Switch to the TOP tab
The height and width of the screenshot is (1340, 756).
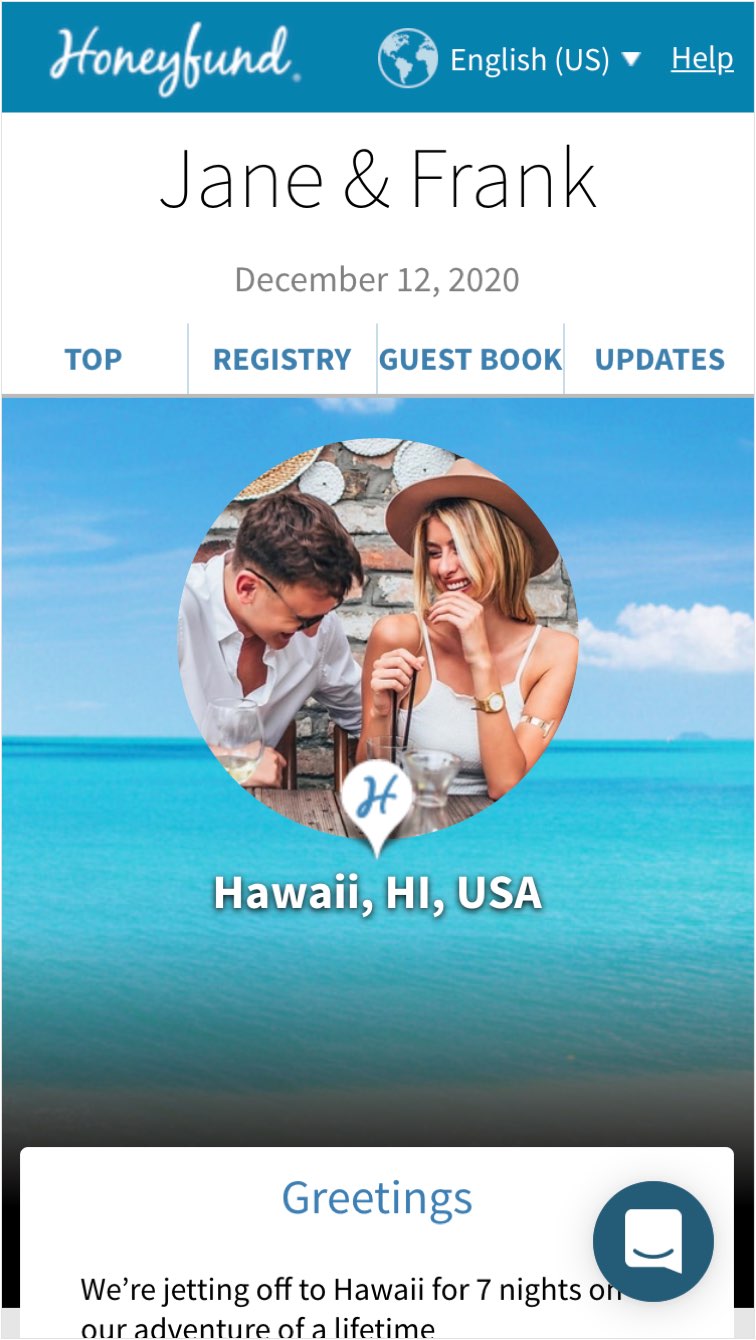click(94, 359)
